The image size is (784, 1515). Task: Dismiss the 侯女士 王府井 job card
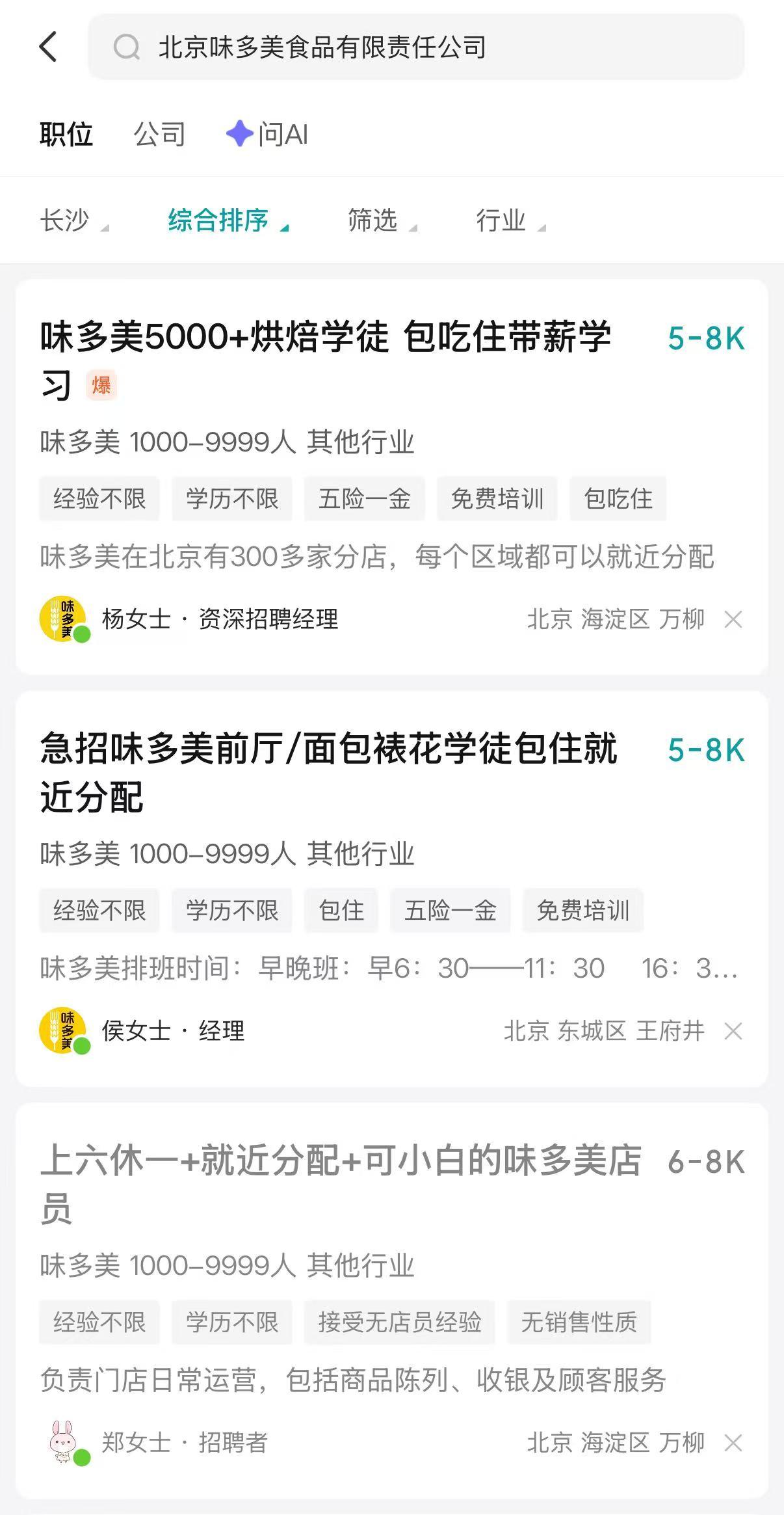733,1031
